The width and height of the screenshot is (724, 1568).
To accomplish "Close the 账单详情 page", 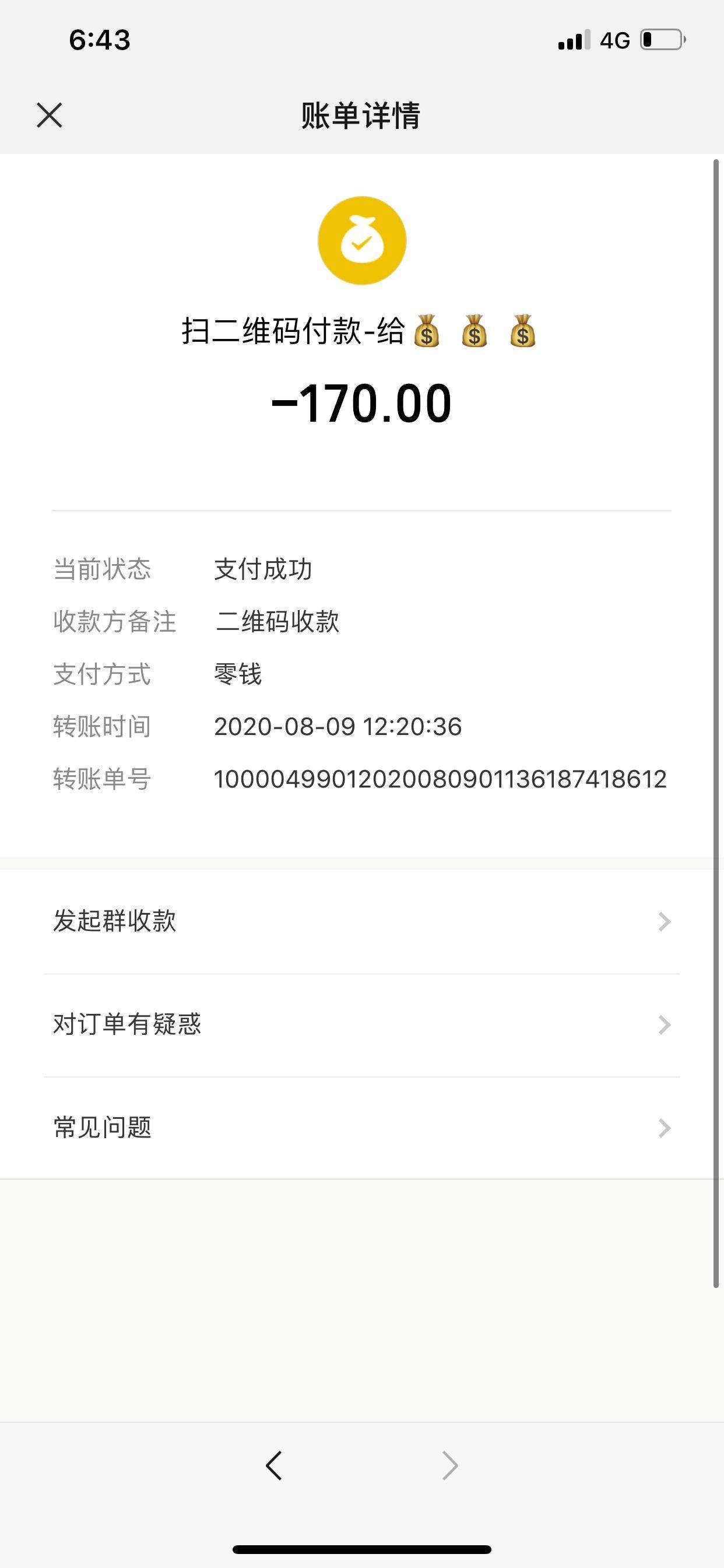I will pyautogui.click(x=50, y=115).
